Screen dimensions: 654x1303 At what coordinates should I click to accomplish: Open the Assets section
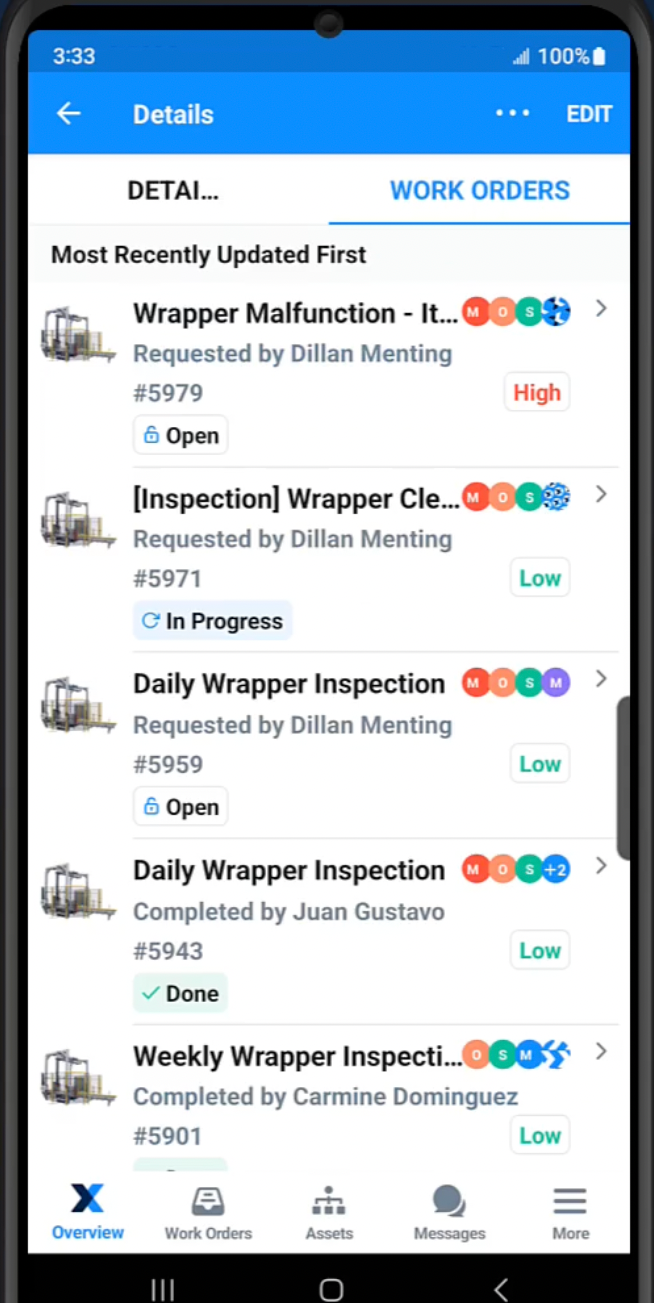point(329,1213)
